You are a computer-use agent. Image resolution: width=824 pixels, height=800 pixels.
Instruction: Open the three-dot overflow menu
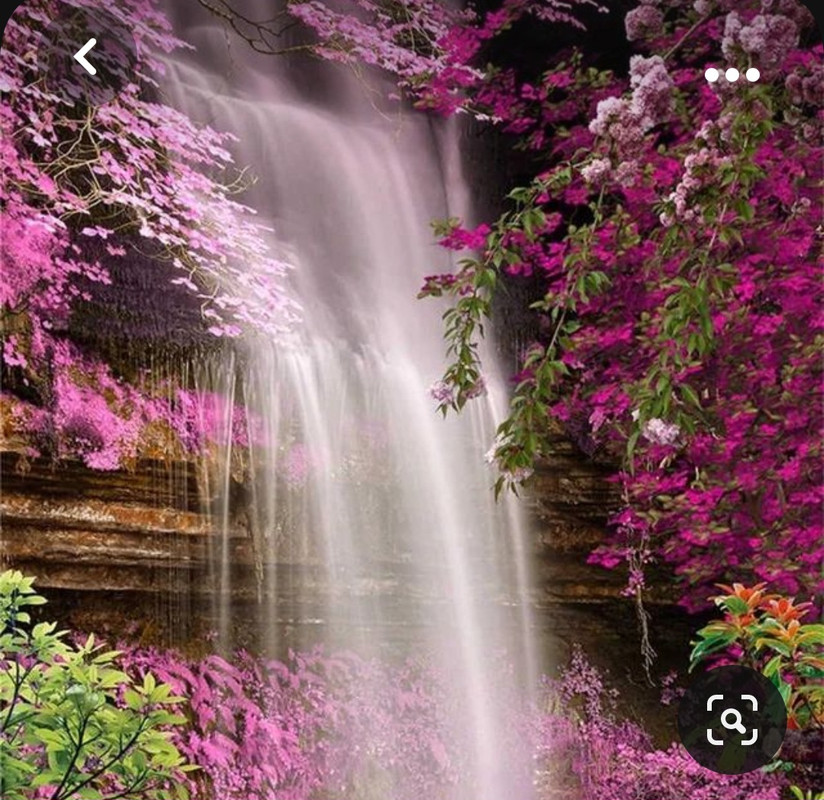pyautogui.click(x=731, y=75)
